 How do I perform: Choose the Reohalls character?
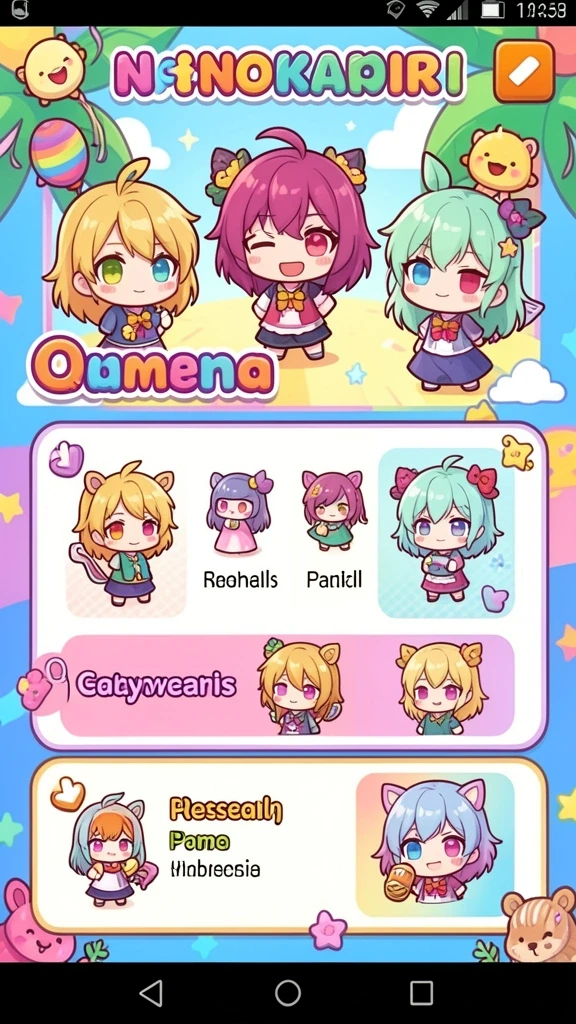[240, 530]
